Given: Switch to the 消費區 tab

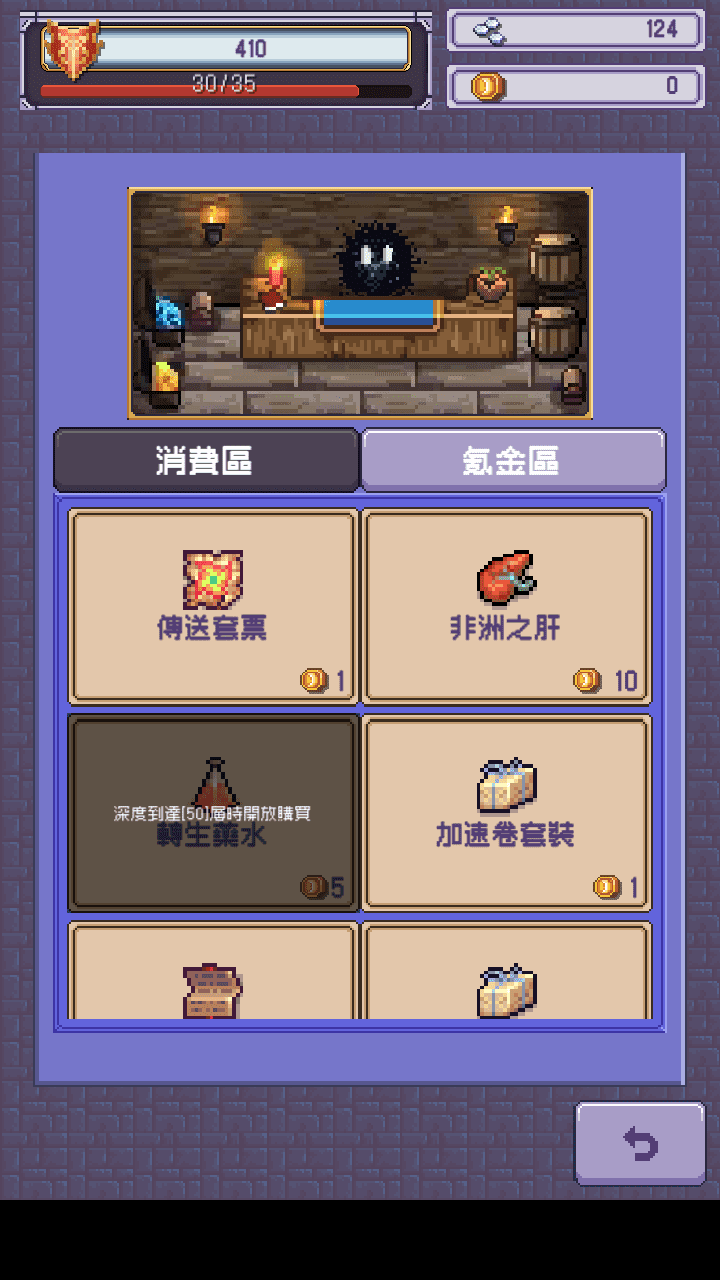Looking at the screenshot, I should click(x=205, y=460).
